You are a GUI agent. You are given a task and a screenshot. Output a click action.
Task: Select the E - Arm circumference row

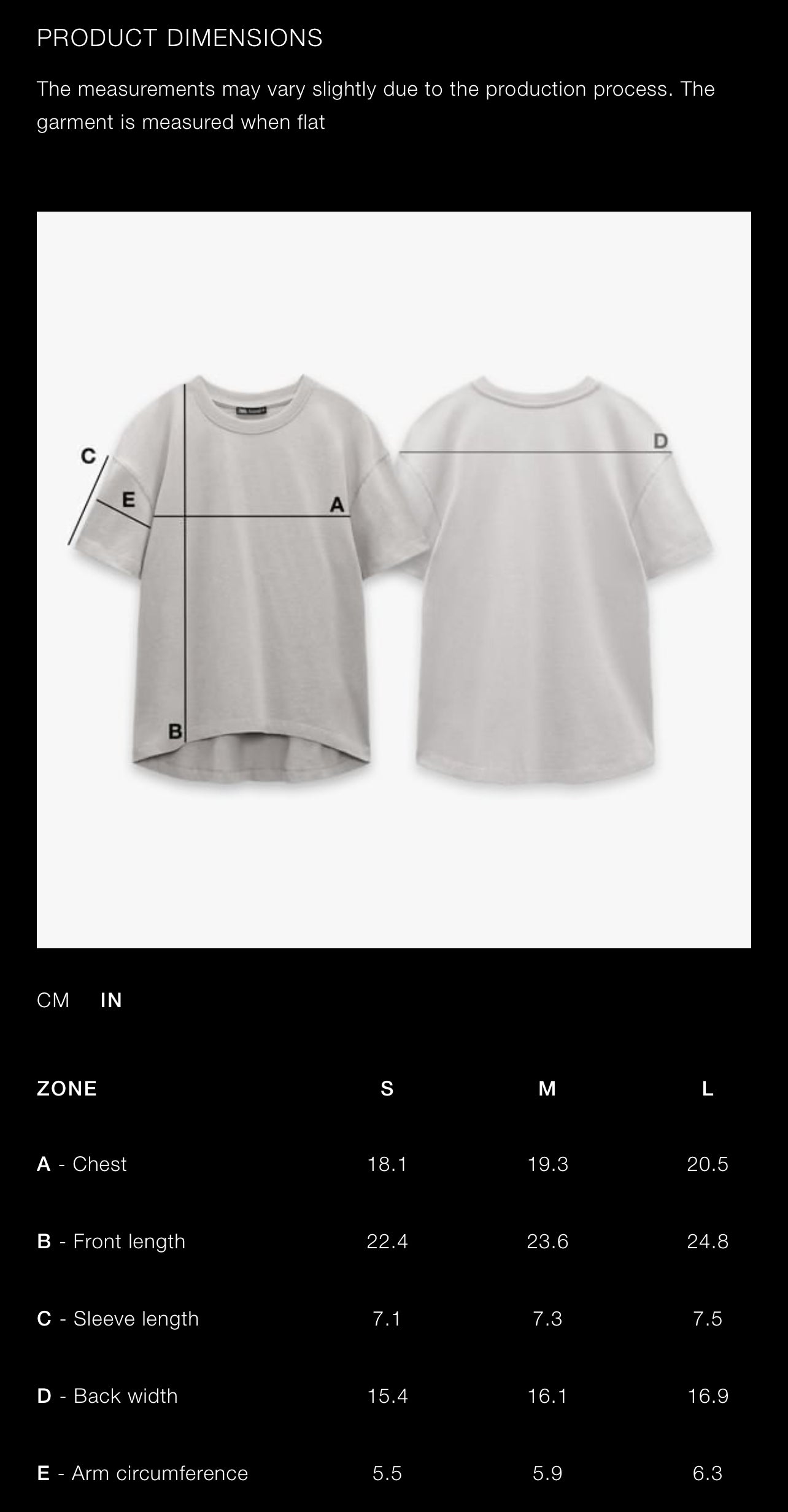(142, 1473)
